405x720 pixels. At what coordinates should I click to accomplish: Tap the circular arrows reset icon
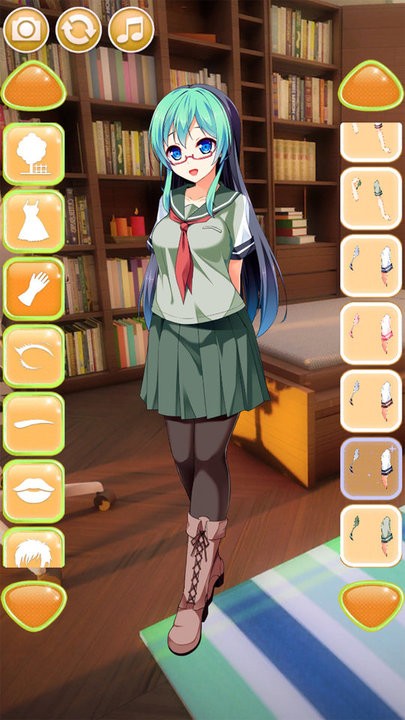click(x=79, y=30)
